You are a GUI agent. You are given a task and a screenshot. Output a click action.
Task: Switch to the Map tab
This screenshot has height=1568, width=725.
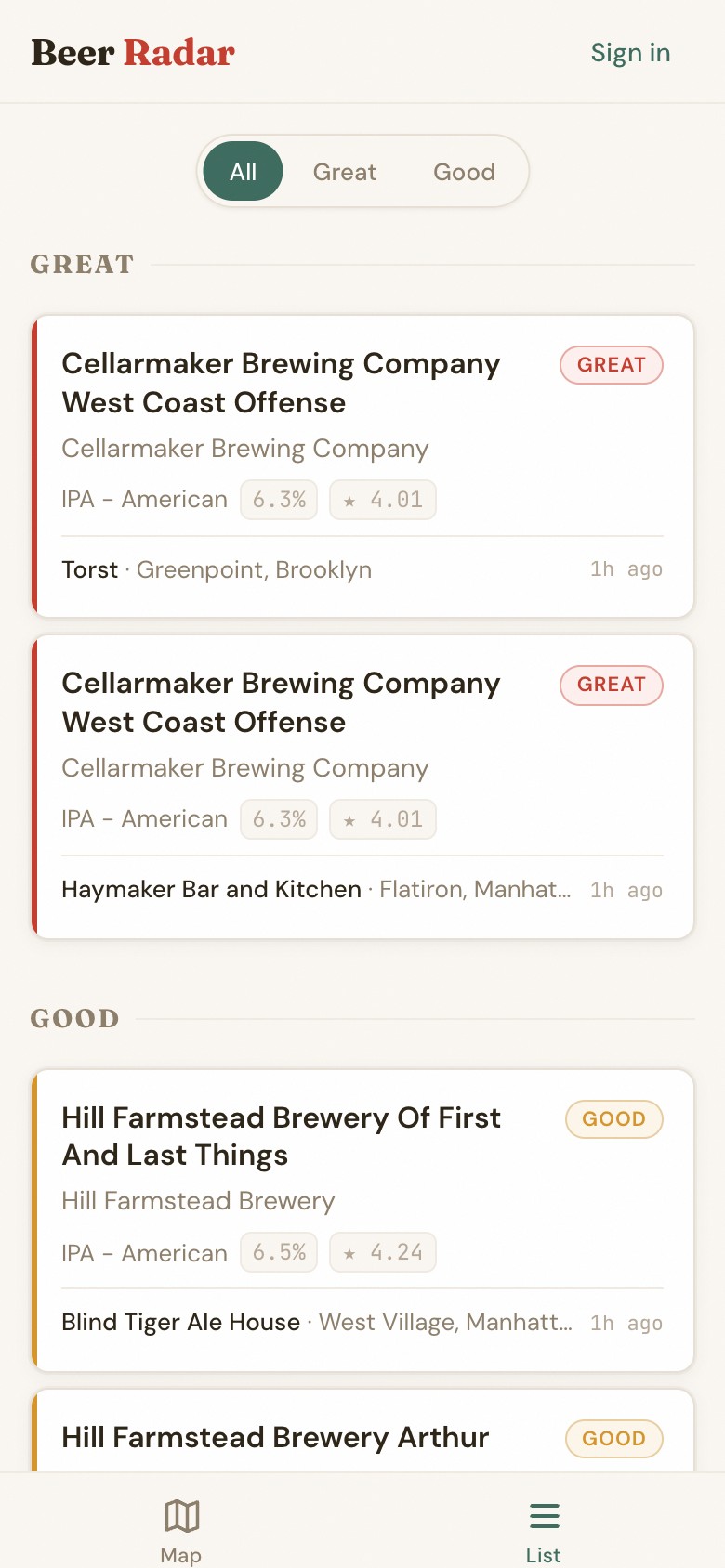point(181,1527)
